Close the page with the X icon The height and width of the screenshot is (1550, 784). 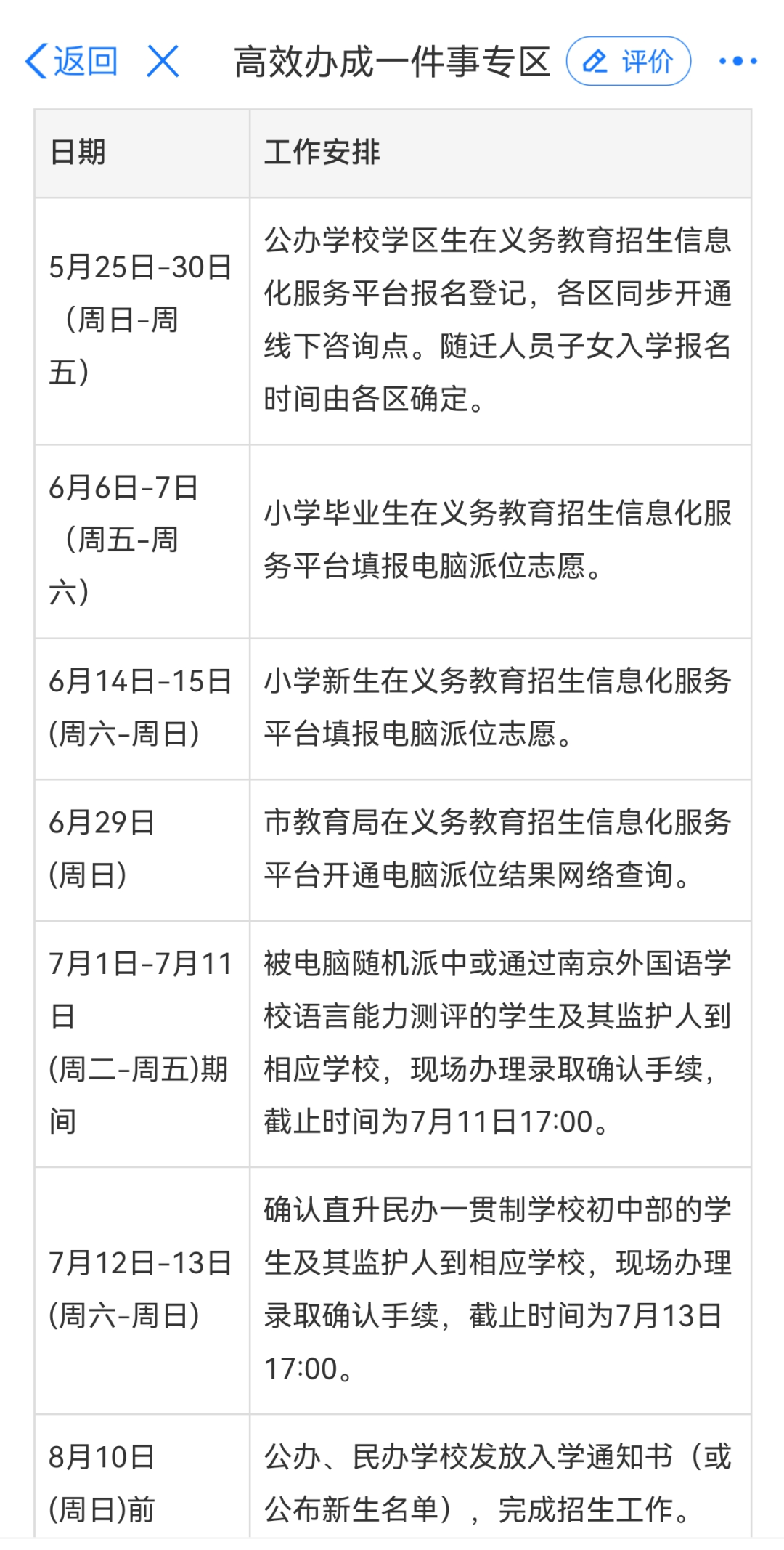tap(163, 61)
